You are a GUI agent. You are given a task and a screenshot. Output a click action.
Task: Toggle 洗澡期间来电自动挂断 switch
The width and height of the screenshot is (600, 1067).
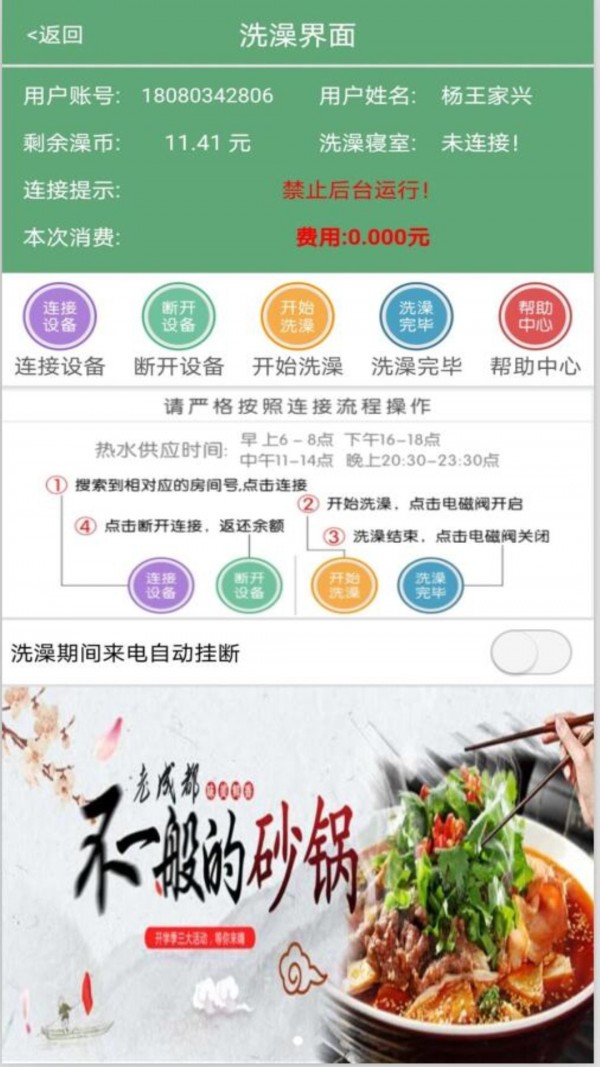click(x=531, y=653)
